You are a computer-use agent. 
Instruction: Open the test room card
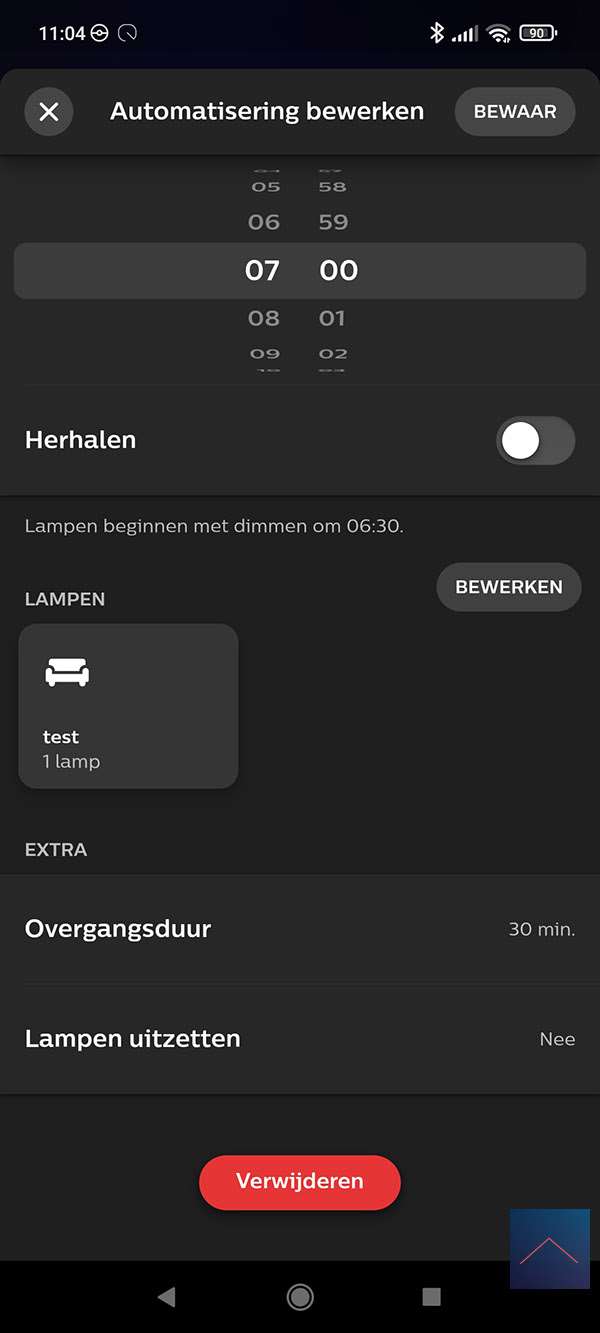[x=128, y=706]
